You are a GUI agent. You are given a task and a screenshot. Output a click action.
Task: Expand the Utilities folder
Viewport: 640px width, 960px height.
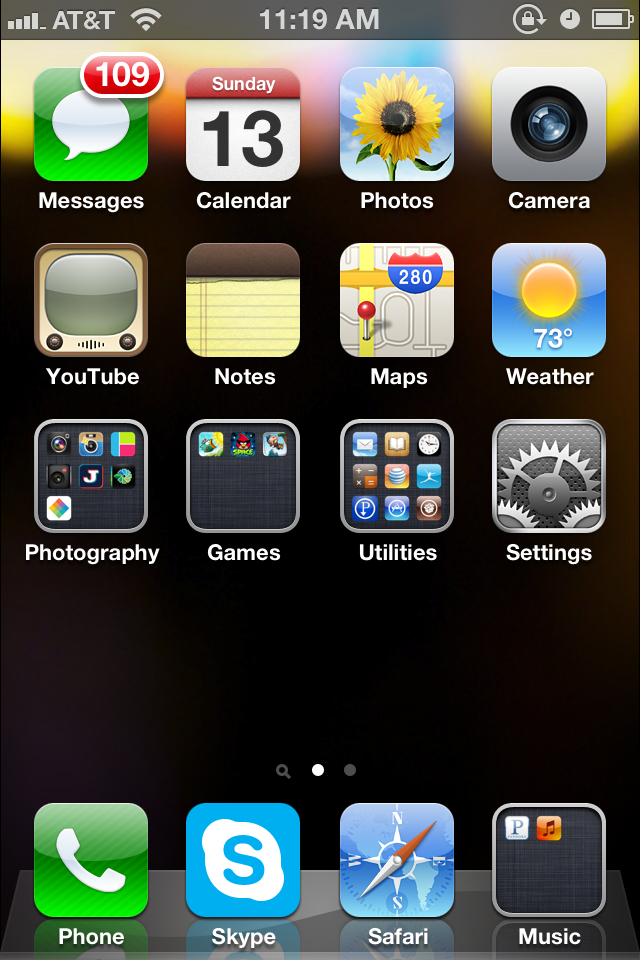pos(397,477)
